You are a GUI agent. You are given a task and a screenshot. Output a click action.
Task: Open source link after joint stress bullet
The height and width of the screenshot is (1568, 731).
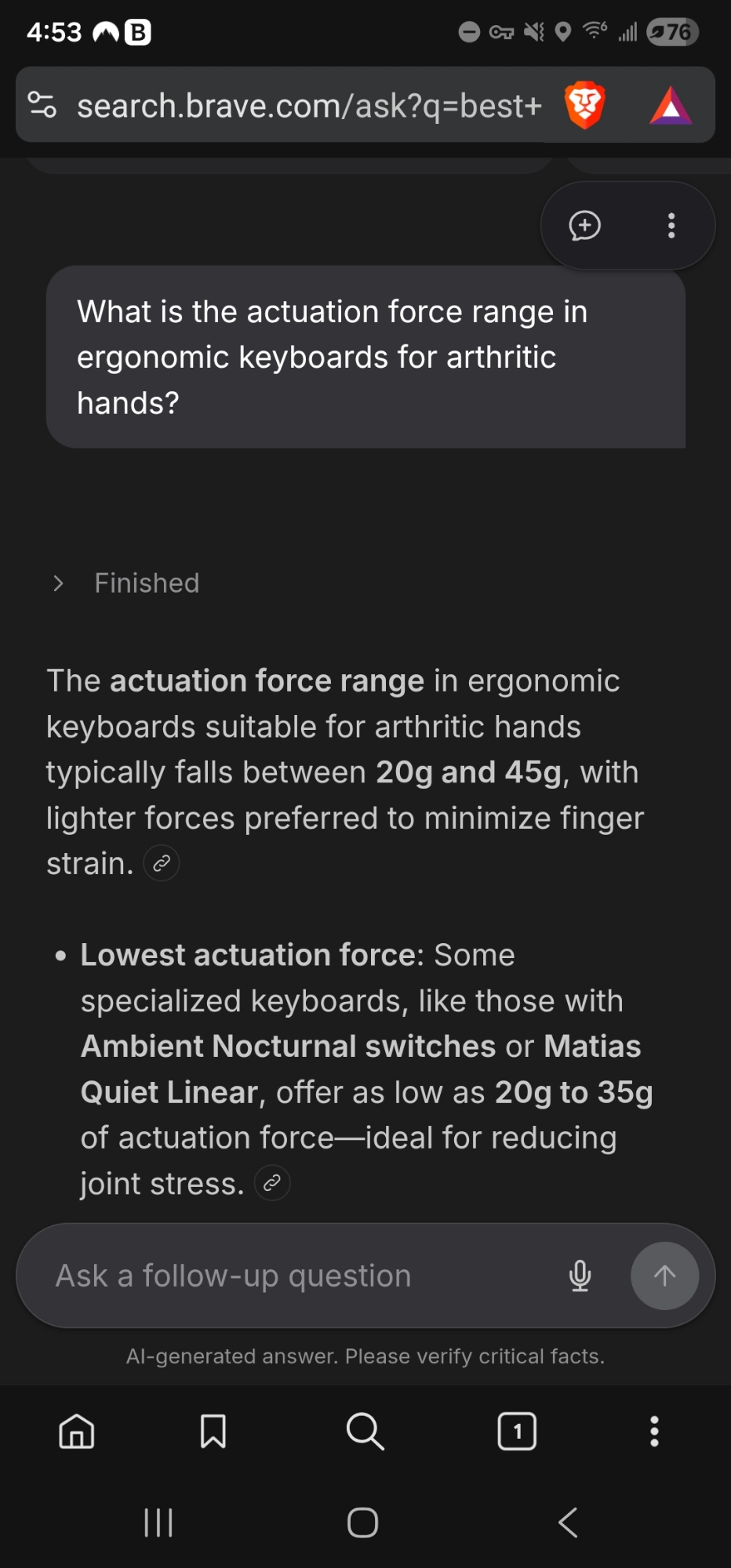(x=272, y=1183)
